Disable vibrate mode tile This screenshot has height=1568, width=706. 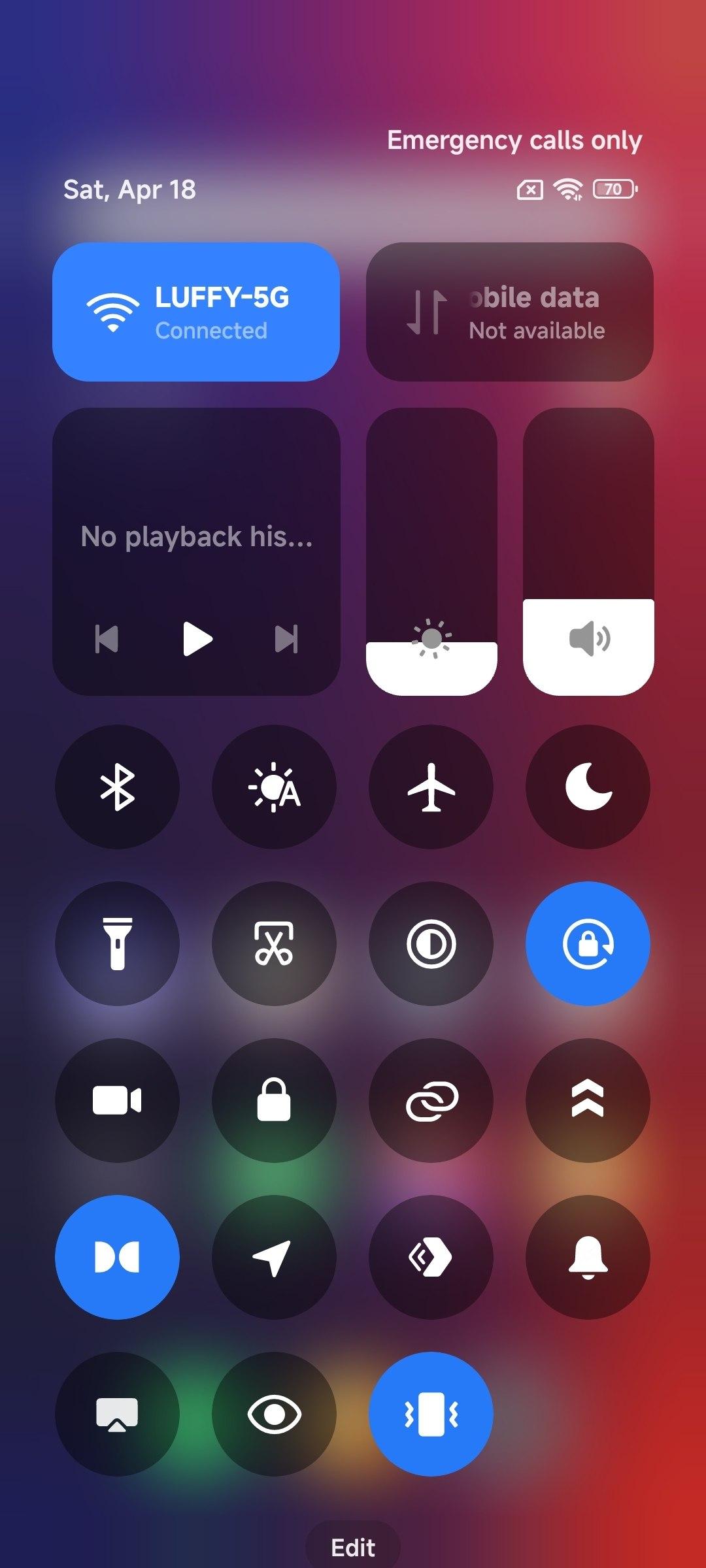pyautogui.click(x=431, y=1414)
